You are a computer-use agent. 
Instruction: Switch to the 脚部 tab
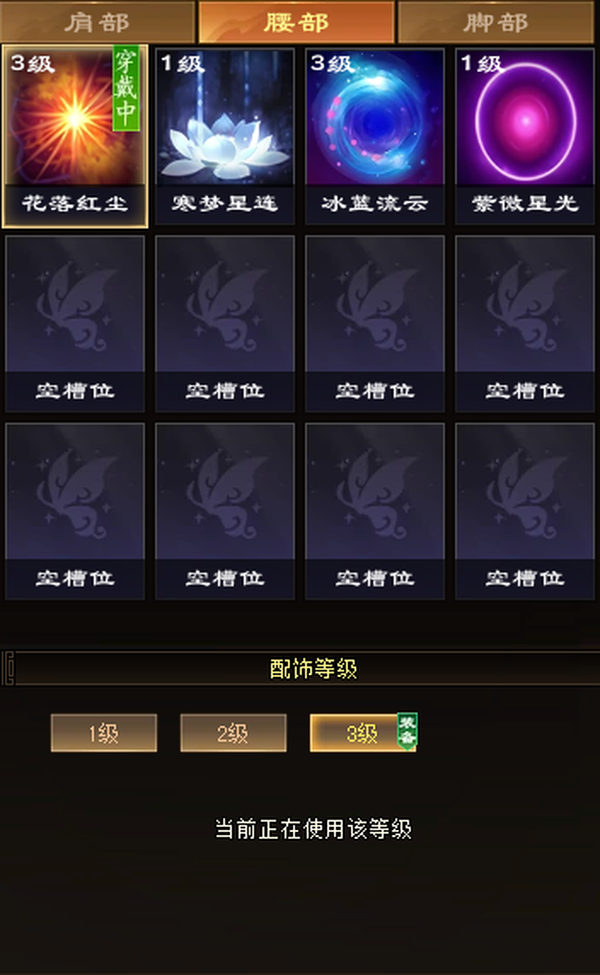click(x=496, y=22)
